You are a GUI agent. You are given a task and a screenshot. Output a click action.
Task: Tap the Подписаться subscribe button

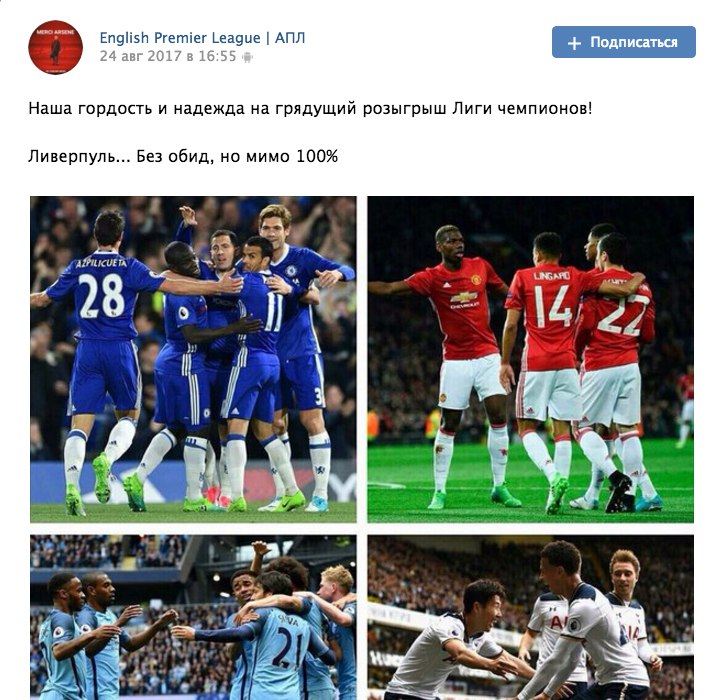[x=623, y=42]
